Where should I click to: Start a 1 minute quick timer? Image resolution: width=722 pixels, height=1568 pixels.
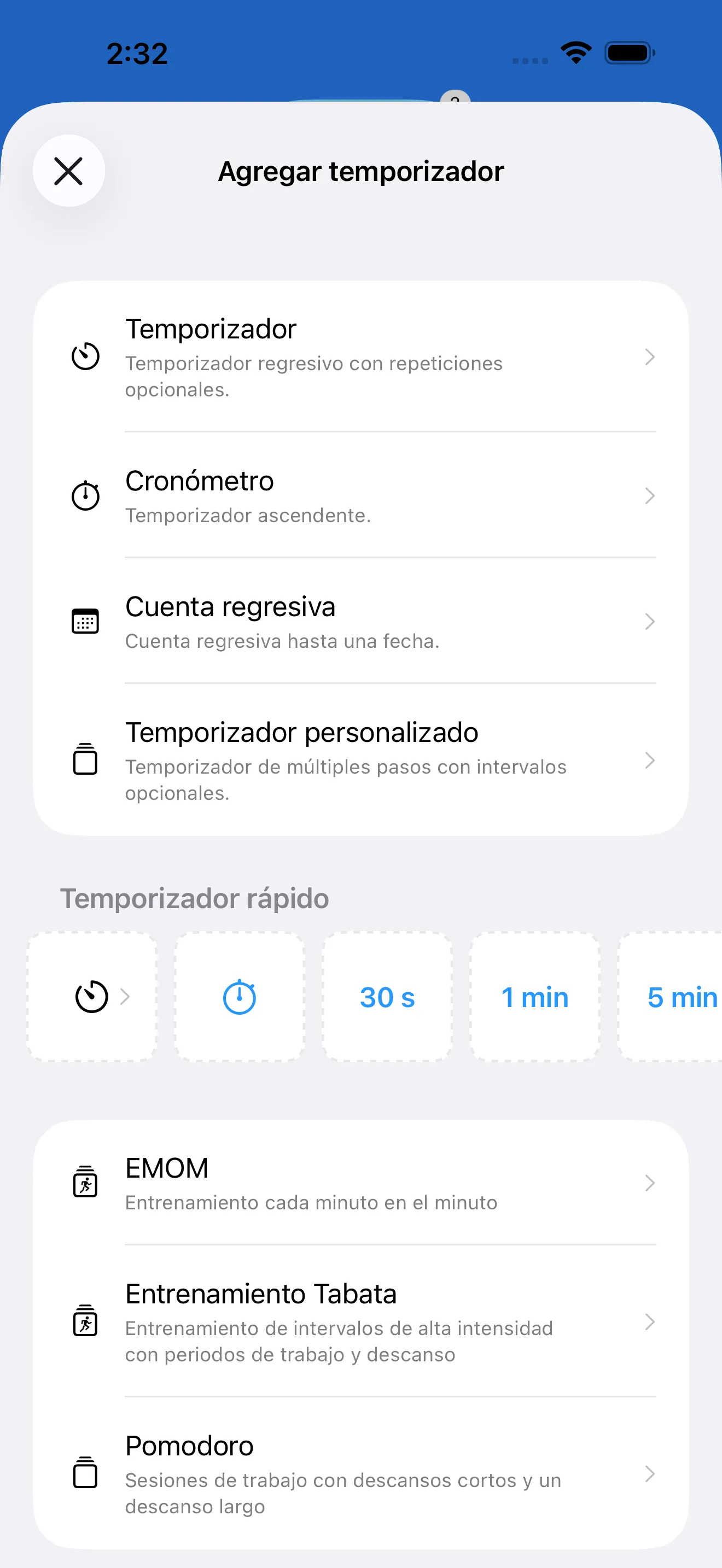pos(534,997)
